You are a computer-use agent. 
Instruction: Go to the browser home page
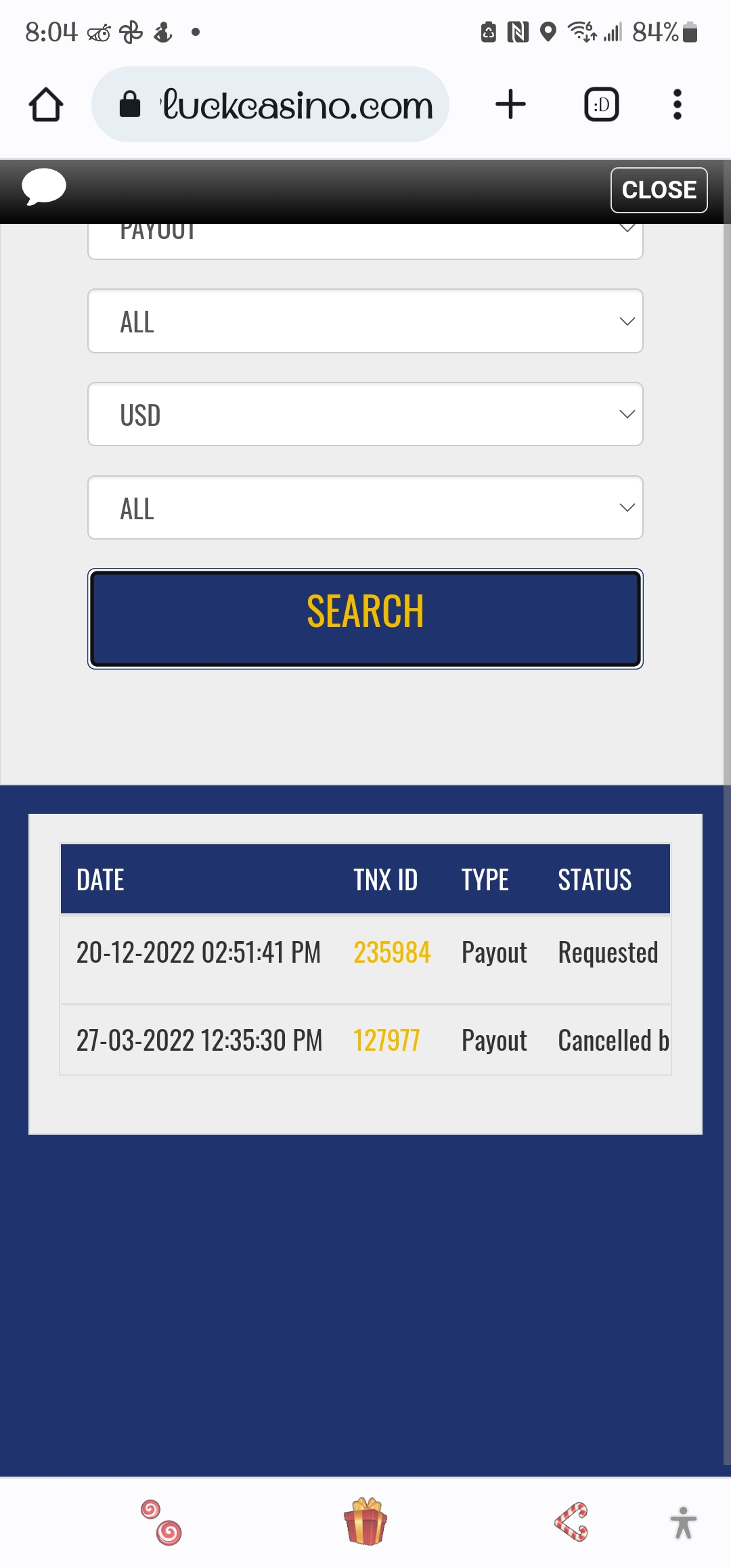point(46,105)
